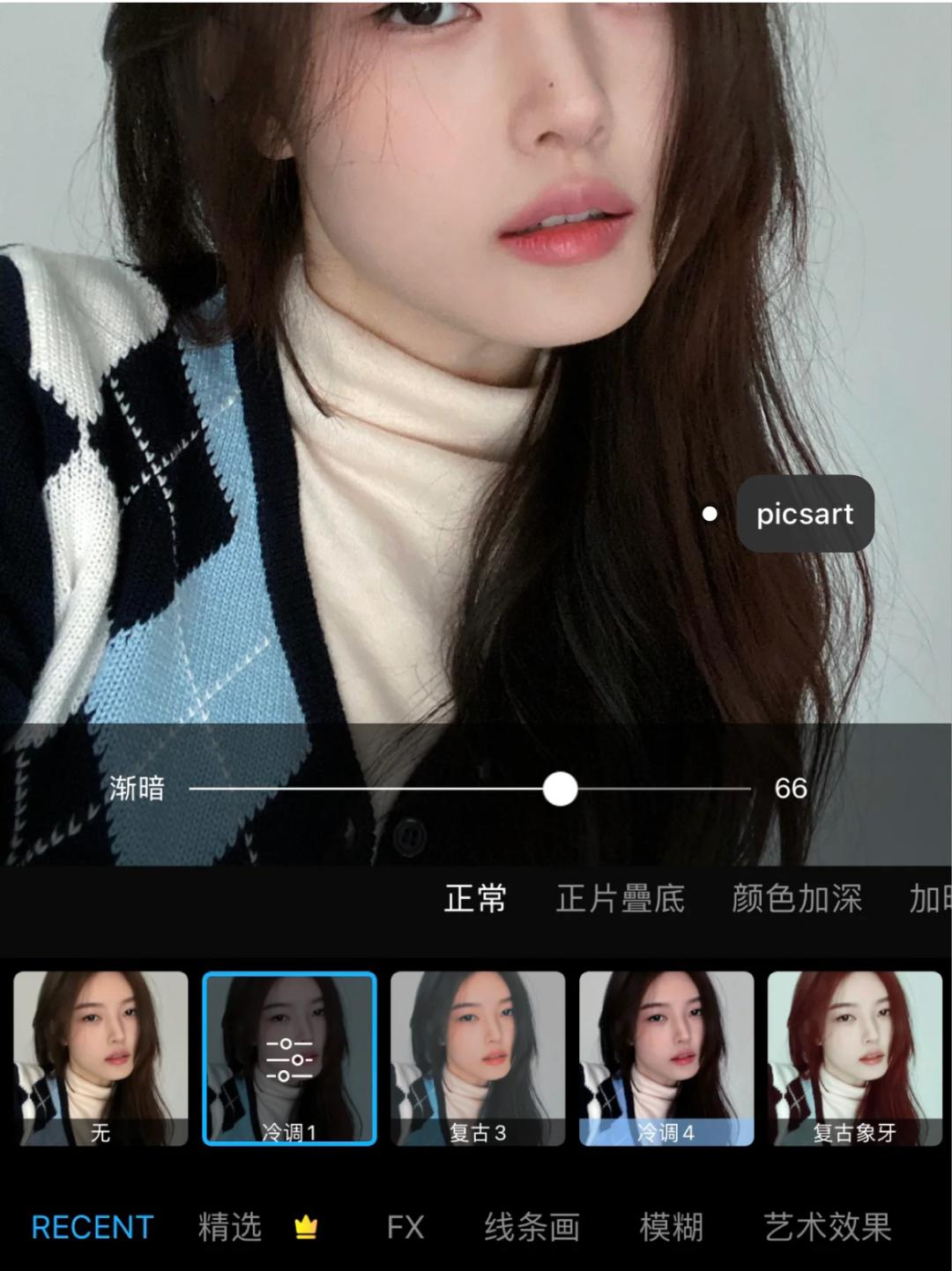Click the white dot beside the picsart watermark

(710, 514)
